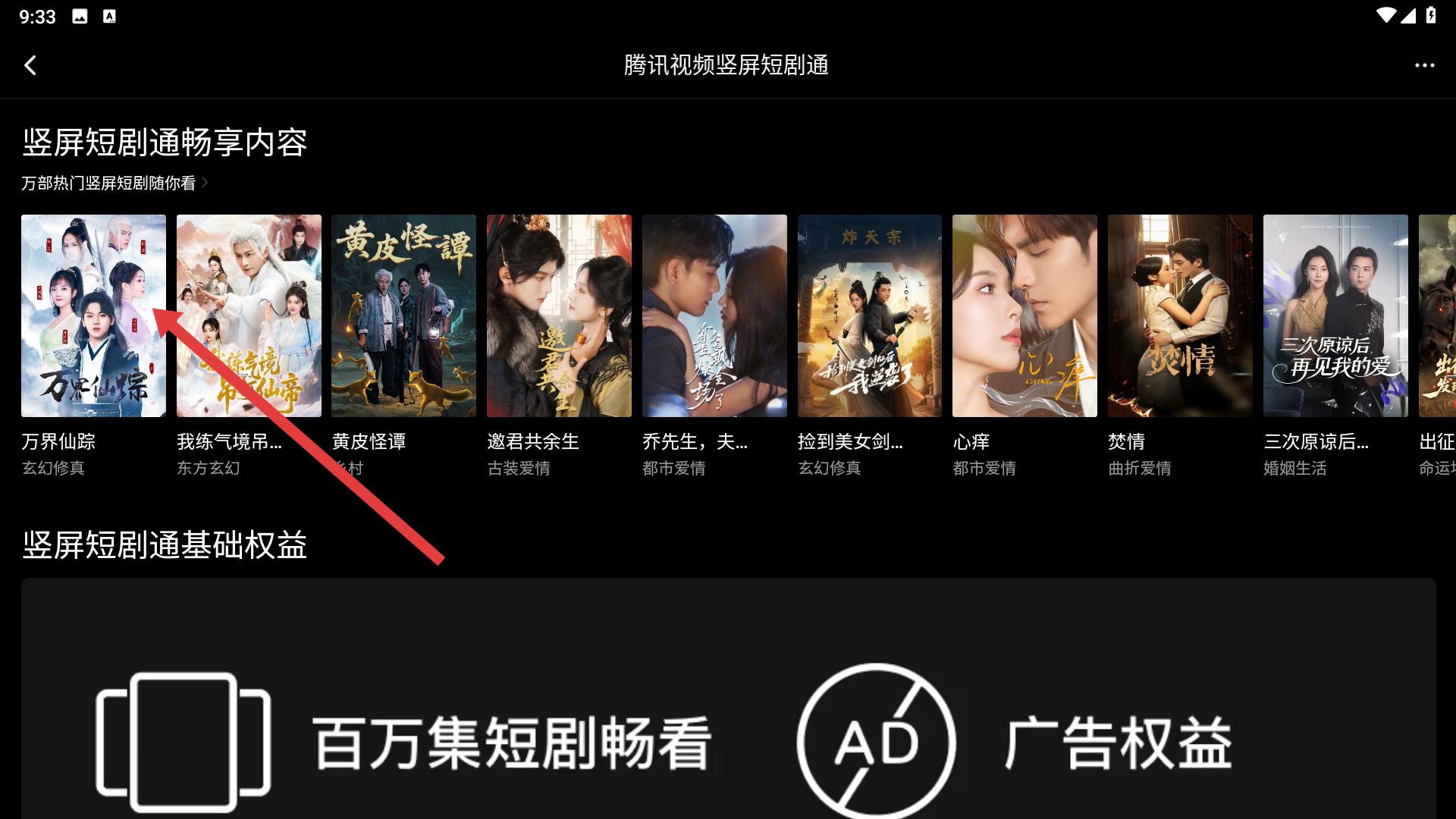This screenshot has height=819, width=1456.
Task: Open the 万界仙踪 drama
Action: click(x=93, y=315)
